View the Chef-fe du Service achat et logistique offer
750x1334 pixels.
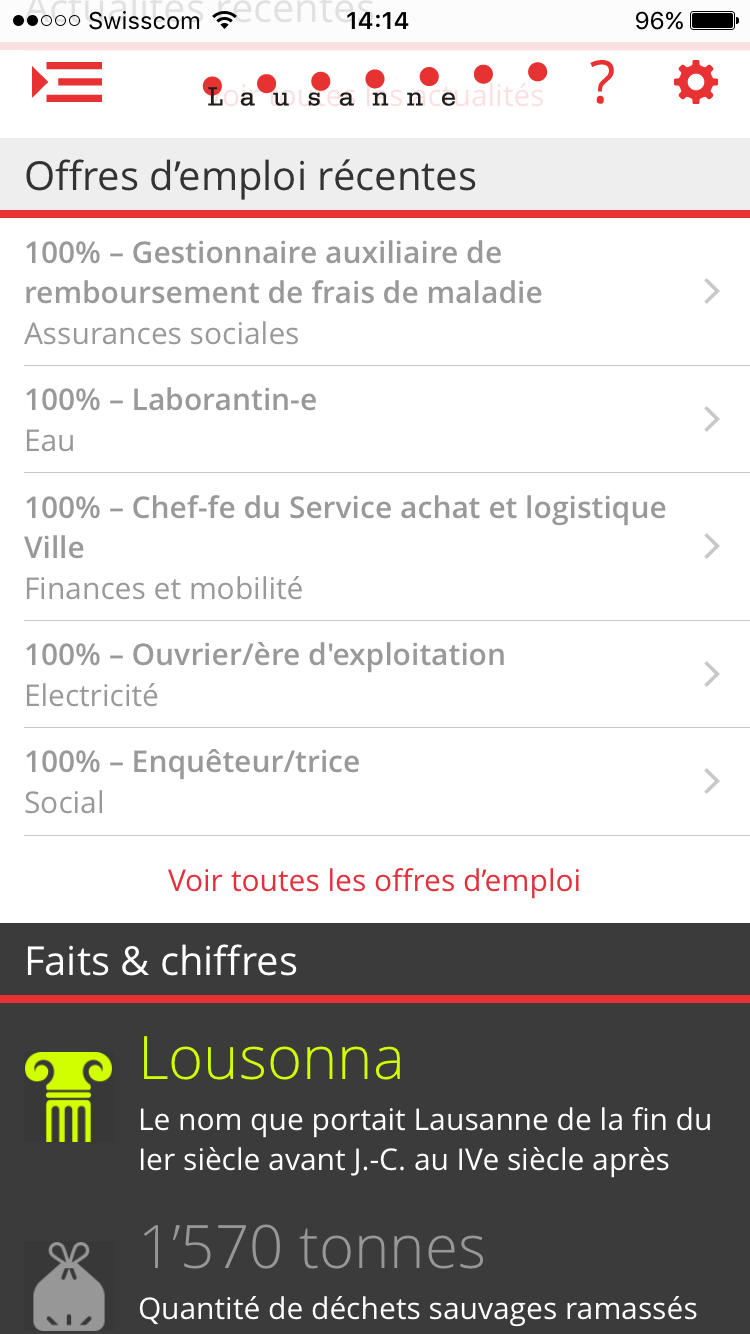coord(375,547)
